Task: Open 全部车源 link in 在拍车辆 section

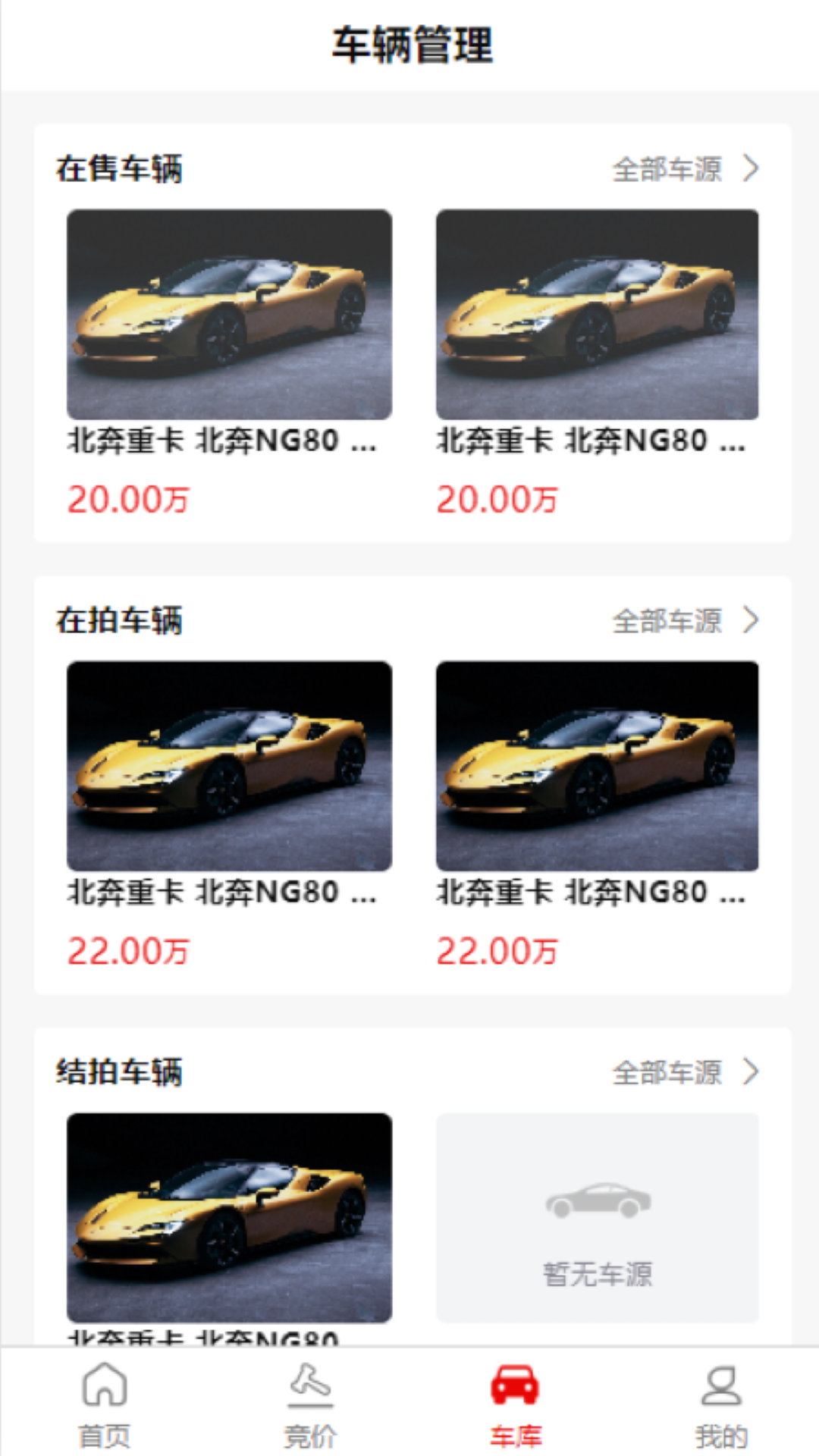Action: tap(669, 620)
